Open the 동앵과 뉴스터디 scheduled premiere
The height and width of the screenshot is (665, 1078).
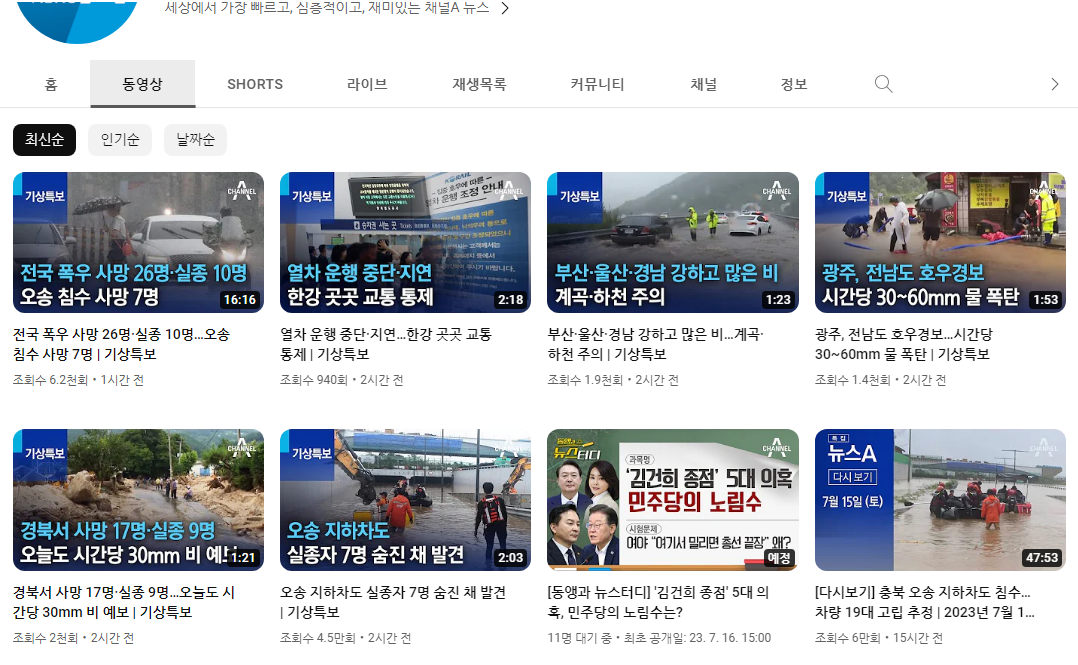coord(672,500)
